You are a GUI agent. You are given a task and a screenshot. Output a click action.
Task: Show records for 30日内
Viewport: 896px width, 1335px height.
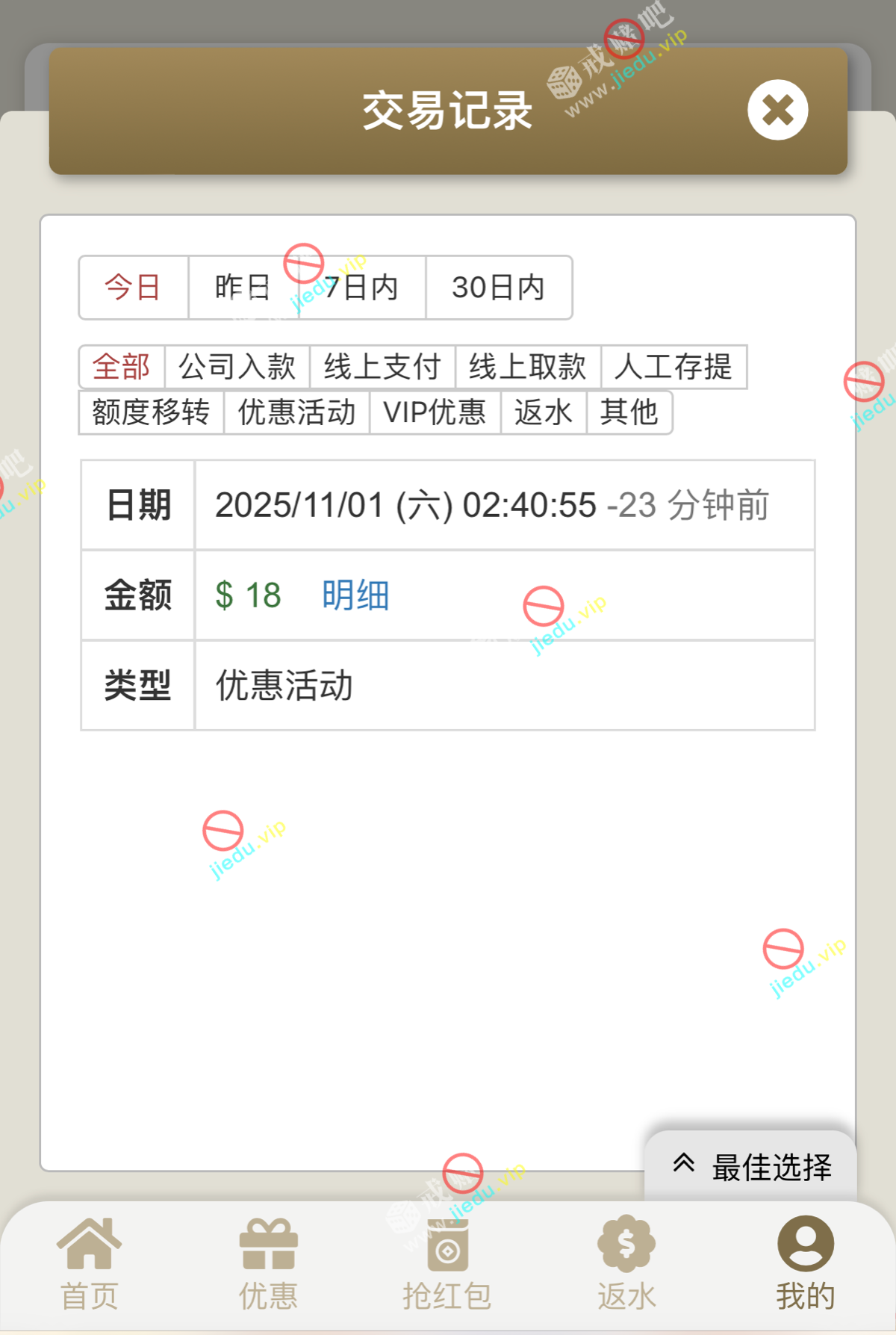coord(498,288)
